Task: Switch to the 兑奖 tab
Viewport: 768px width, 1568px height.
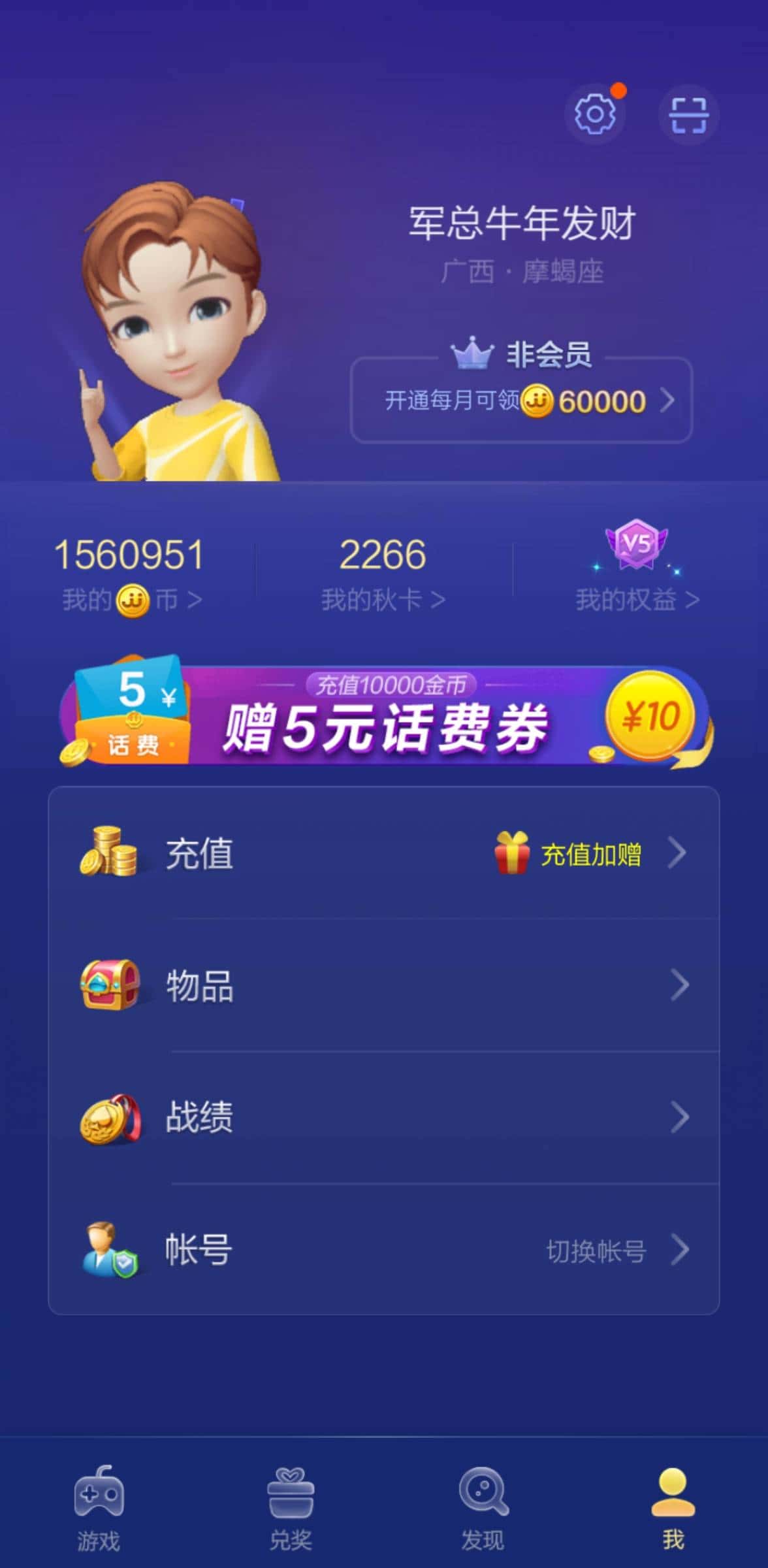Action: click(x=290, y=1503)
